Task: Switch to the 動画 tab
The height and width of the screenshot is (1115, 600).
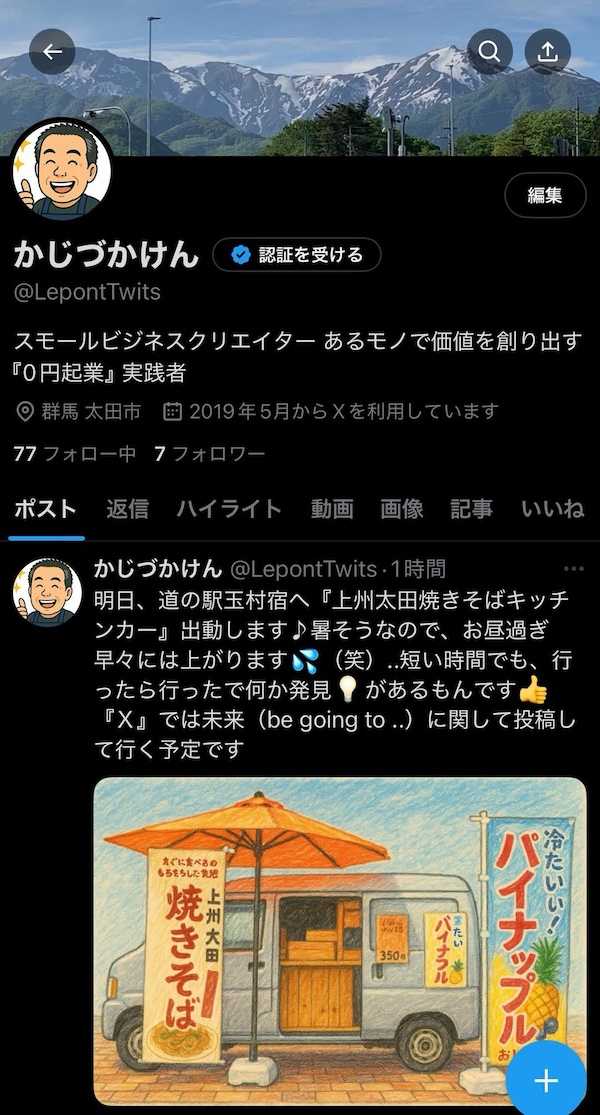Action: click(332, 509)
